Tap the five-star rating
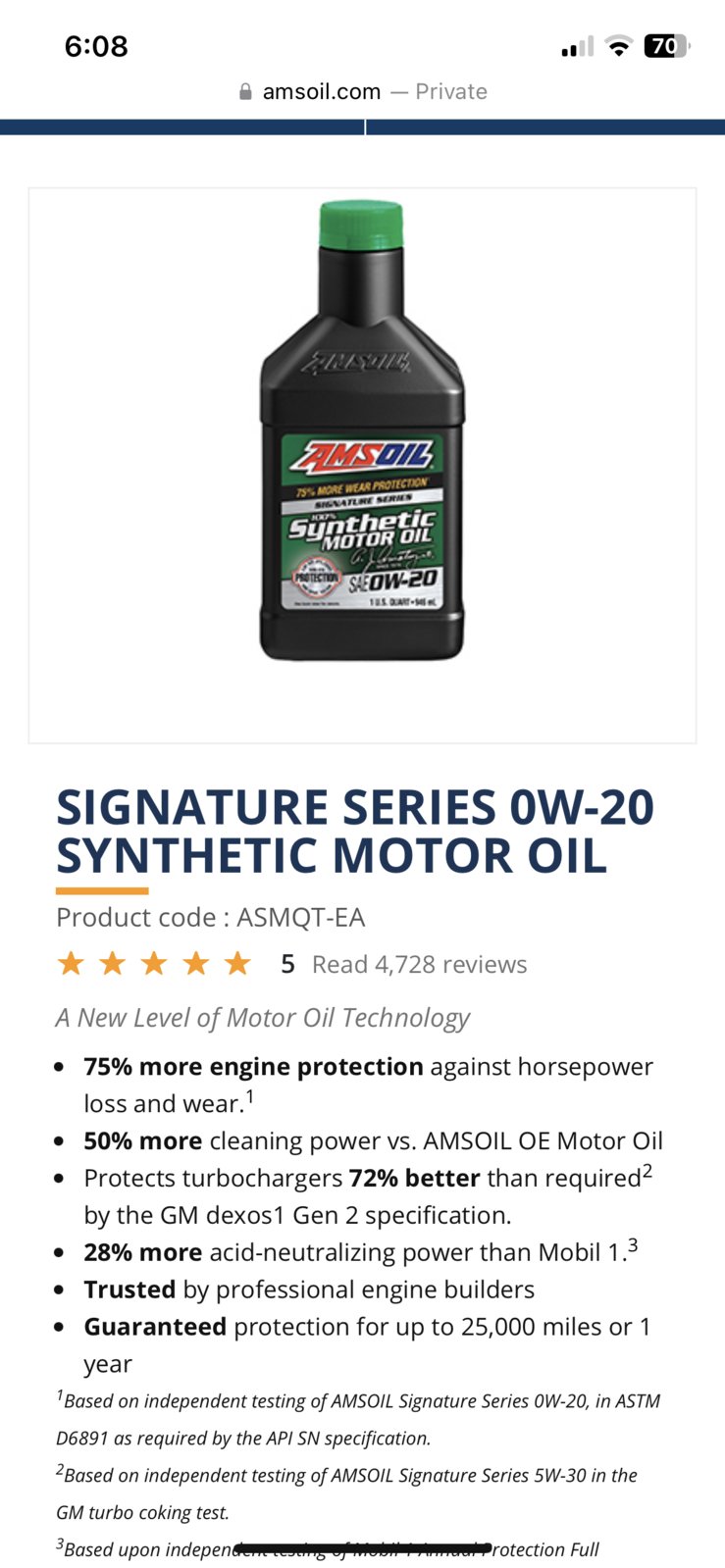The image size is (725, 1568). (154, 964)
